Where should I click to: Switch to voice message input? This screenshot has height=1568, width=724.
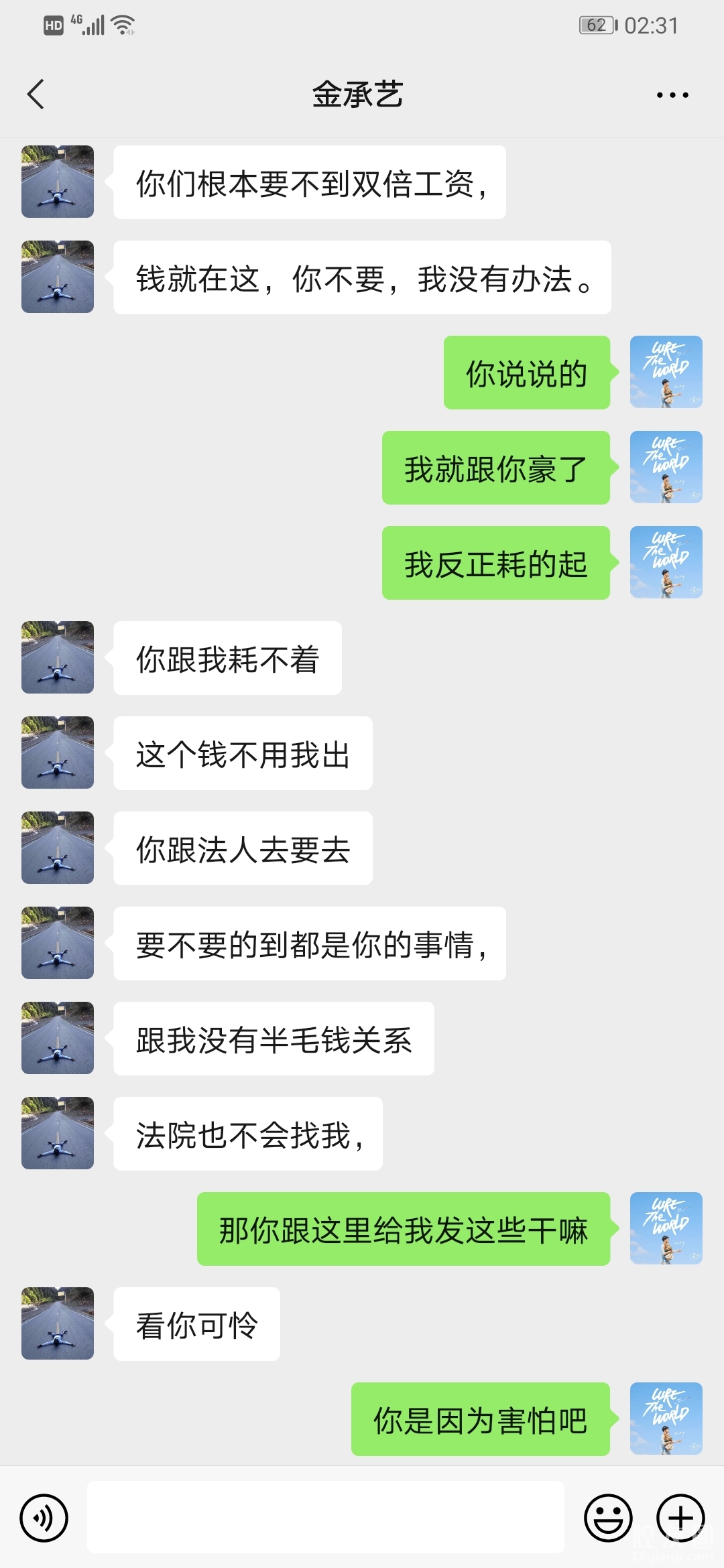44,1518
